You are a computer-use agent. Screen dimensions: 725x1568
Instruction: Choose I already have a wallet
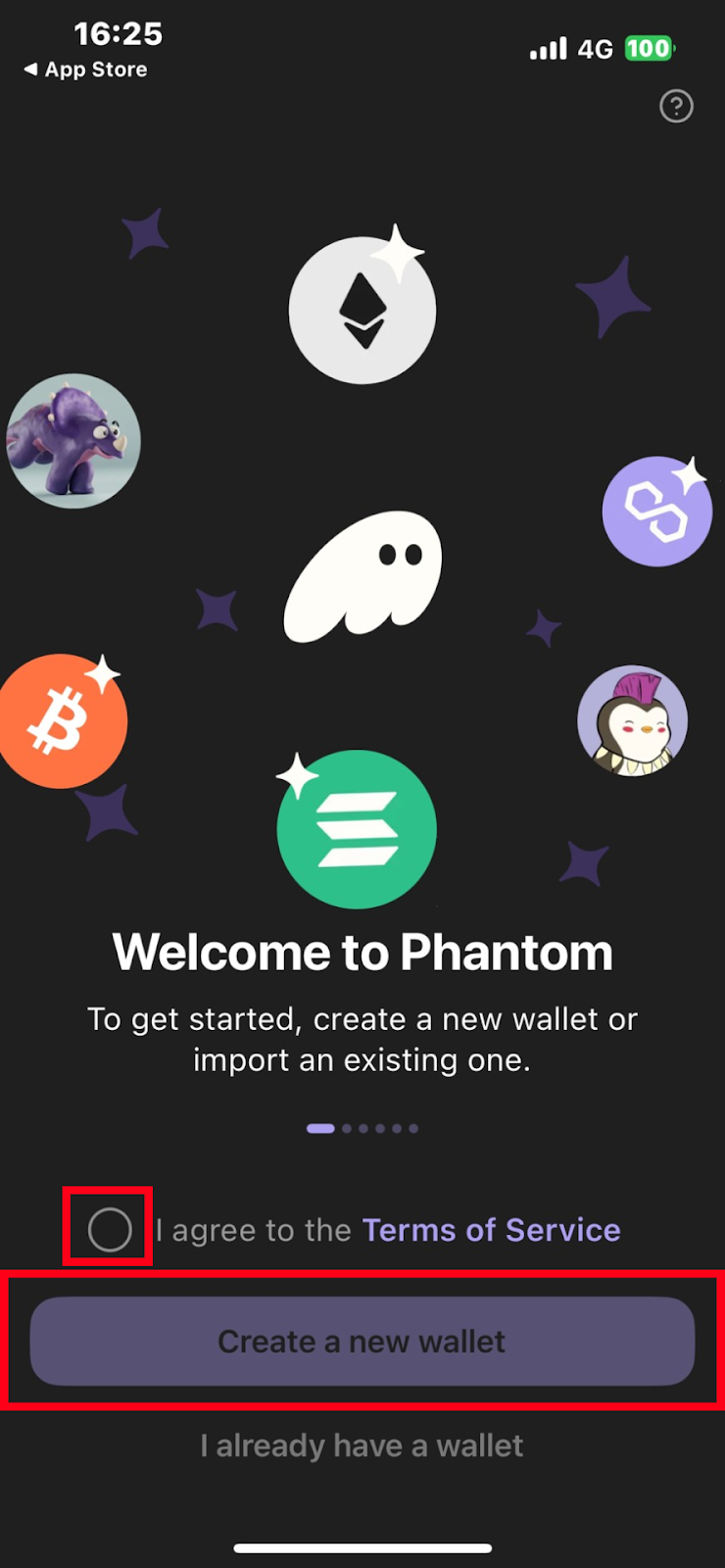click(x=362, y=1445)
